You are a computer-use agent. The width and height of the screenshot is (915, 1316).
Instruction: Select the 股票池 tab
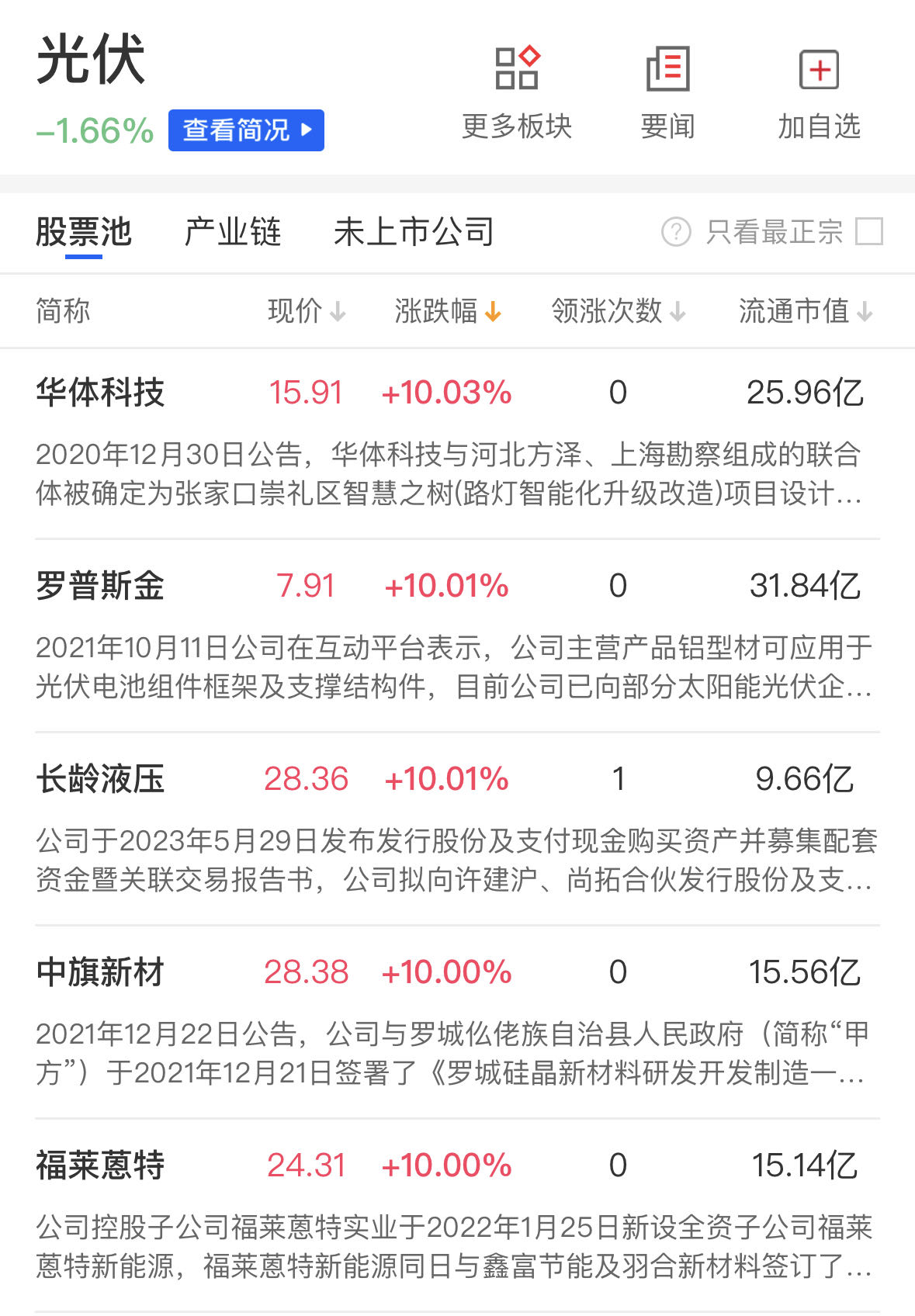coord(84,232)
